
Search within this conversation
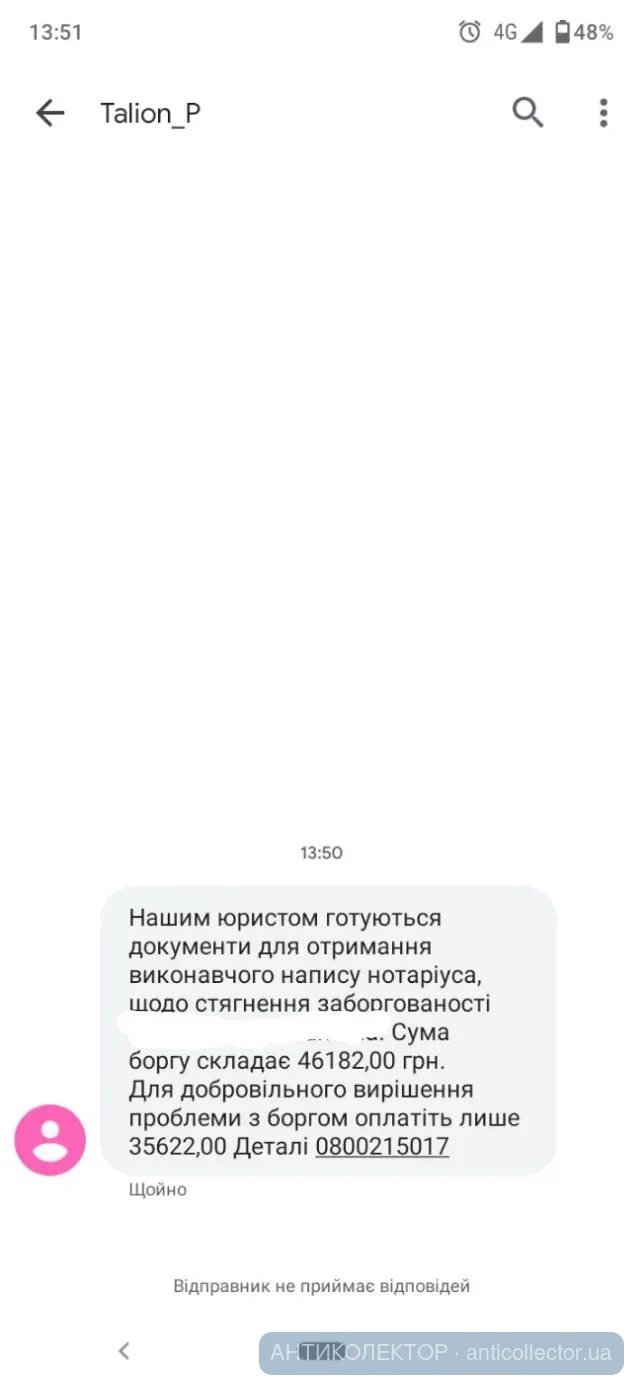[x=528, y=113]
